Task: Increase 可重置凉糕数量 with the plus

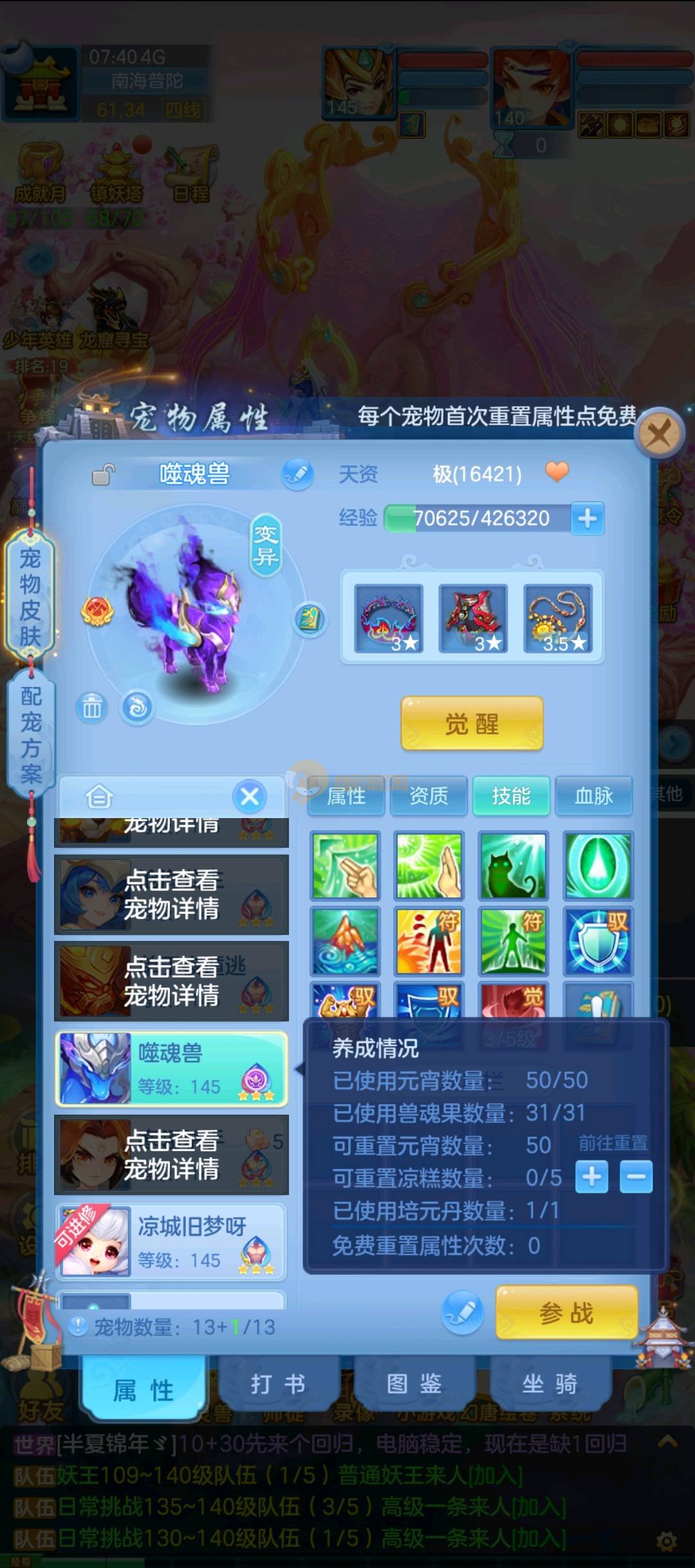Action: pos(591,1177)
